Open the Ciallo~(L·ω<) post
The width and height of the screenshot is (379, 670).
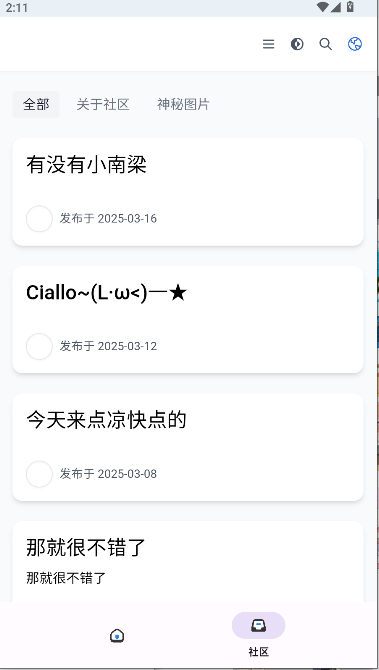(188, 319)
